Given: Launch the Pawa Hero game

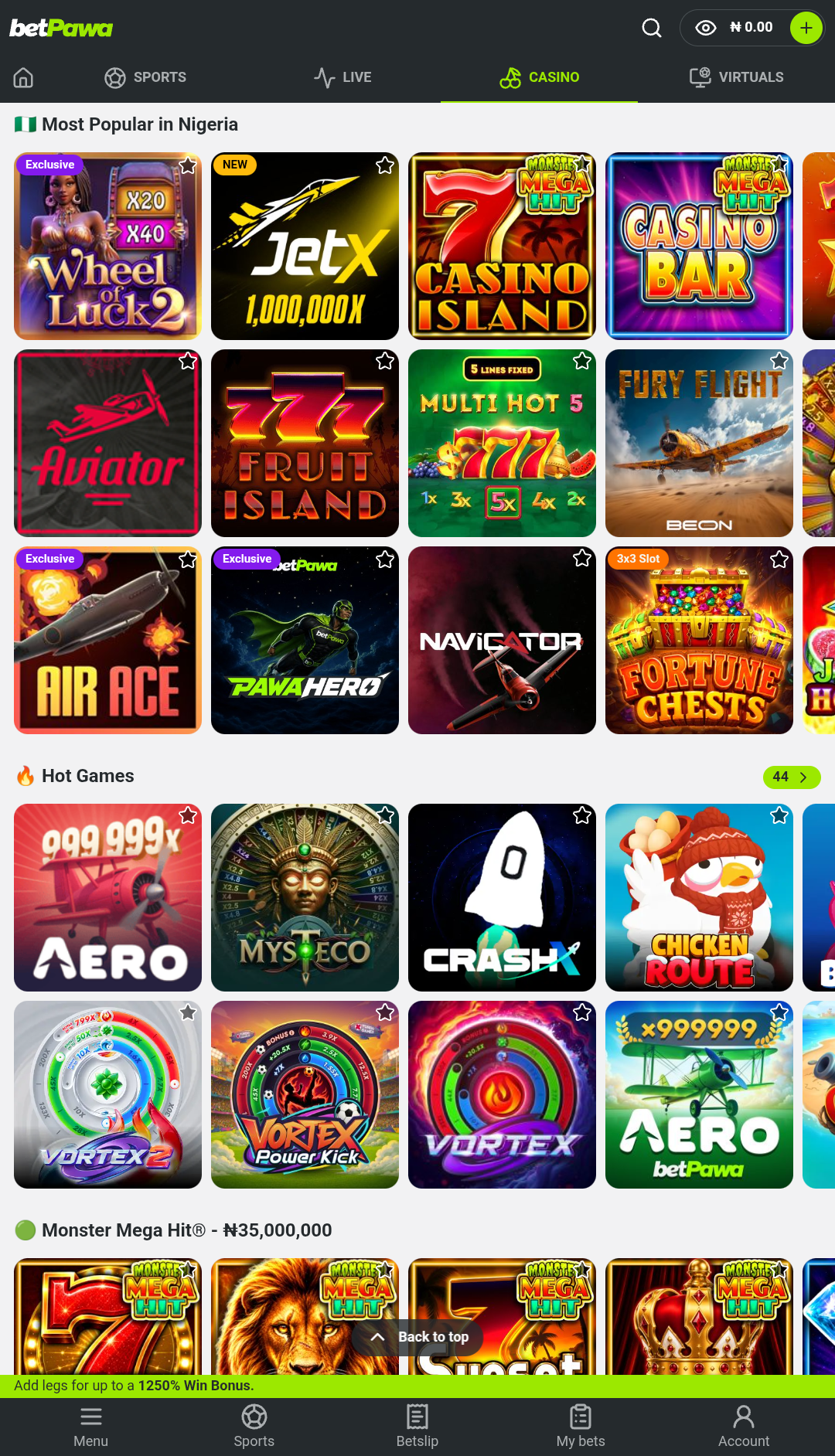Looking at the screenshot, I should (x=305, y=640).
